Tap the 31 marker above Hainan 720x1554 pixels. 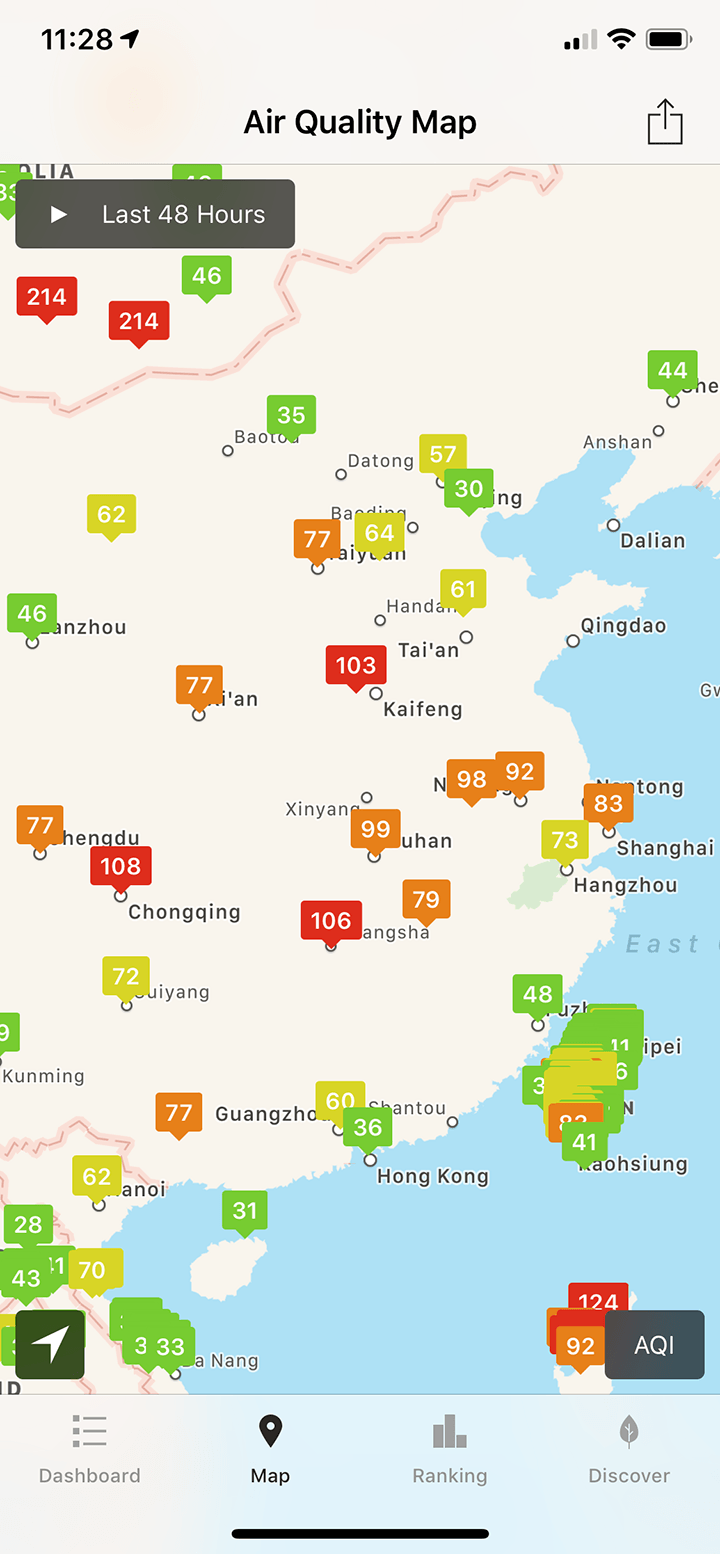(245, 1210)
